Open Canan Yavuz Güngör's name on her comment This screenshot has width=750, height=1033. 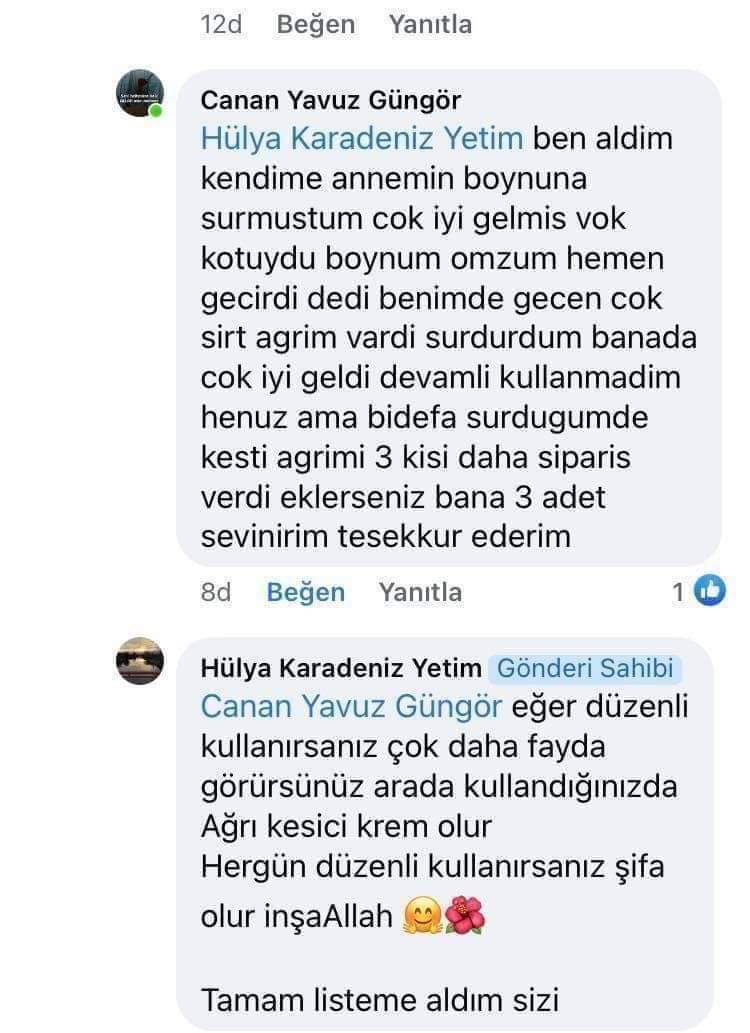(331, 100)
